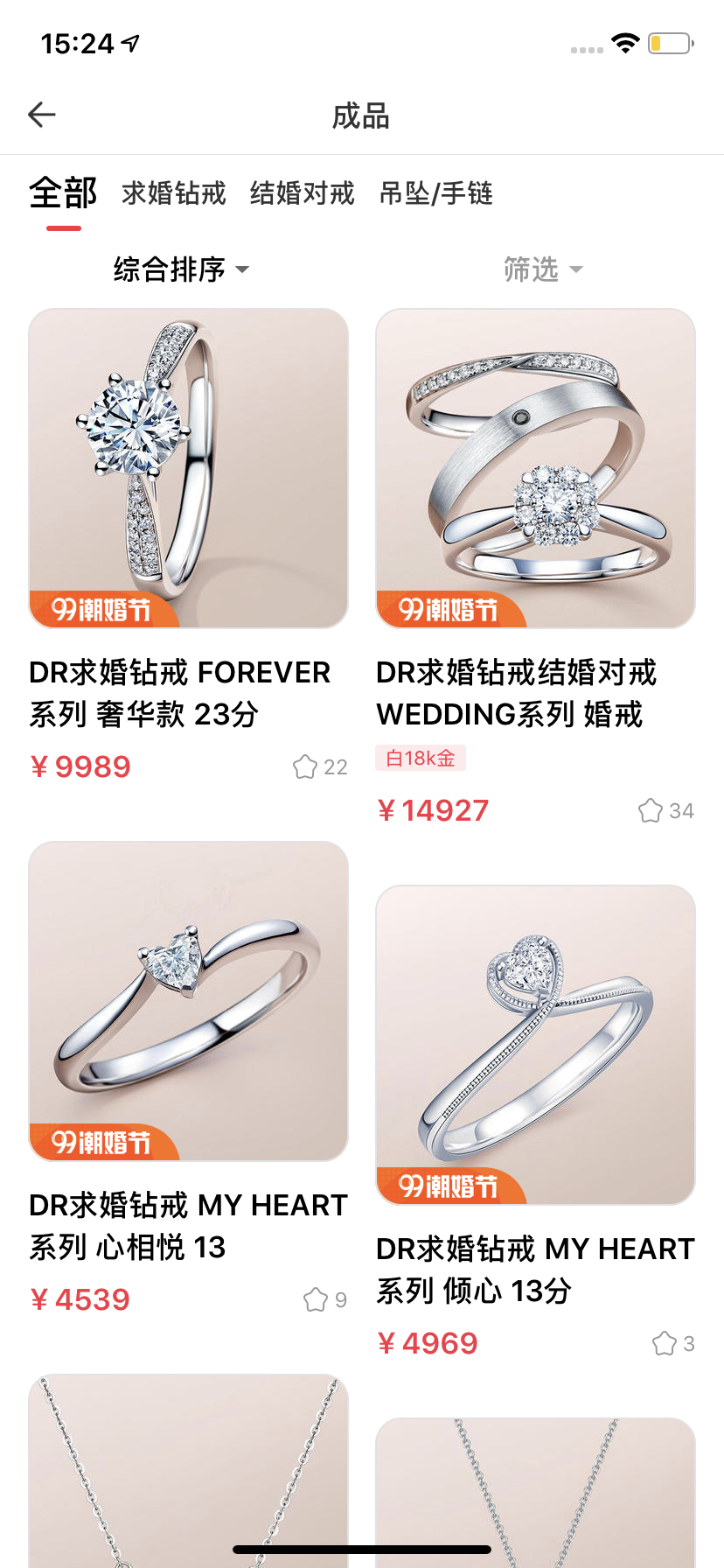This screenshot has height=1568, width=724.
Task: Switch to the 吊坠/手链 tab
Action: (436, 193)
